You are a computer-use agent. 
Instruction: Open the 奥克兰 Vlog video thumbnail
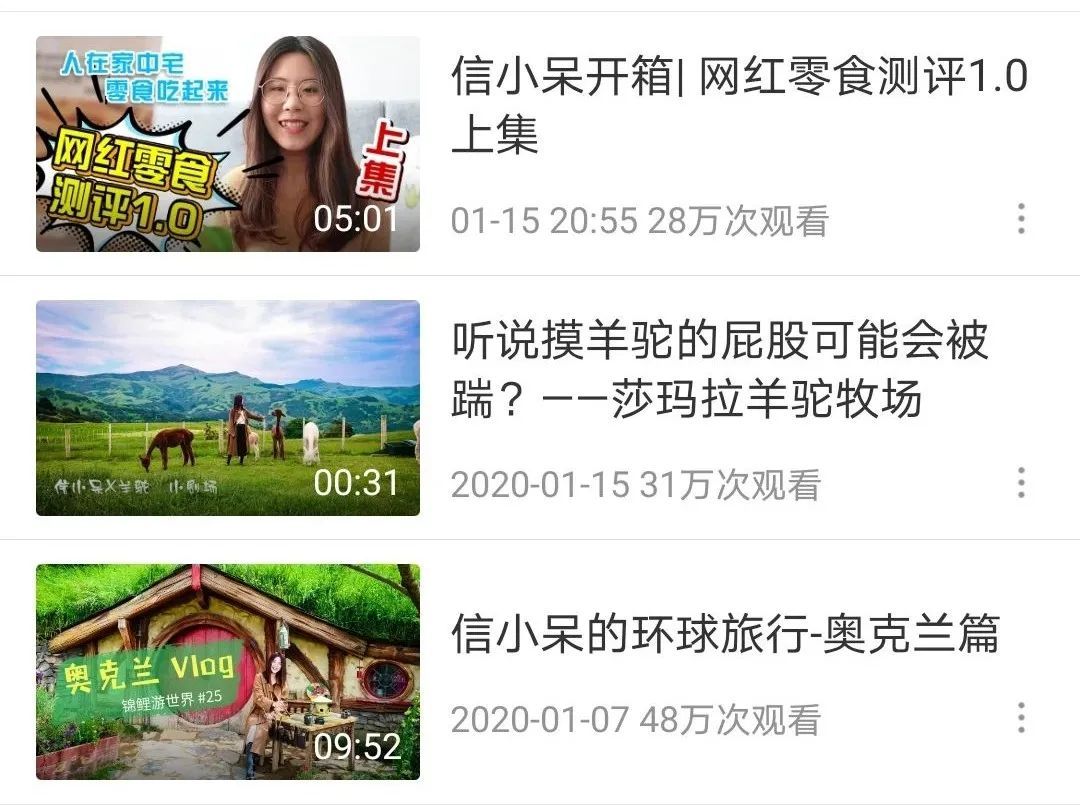pyautogui.click(x=228, y=672)
